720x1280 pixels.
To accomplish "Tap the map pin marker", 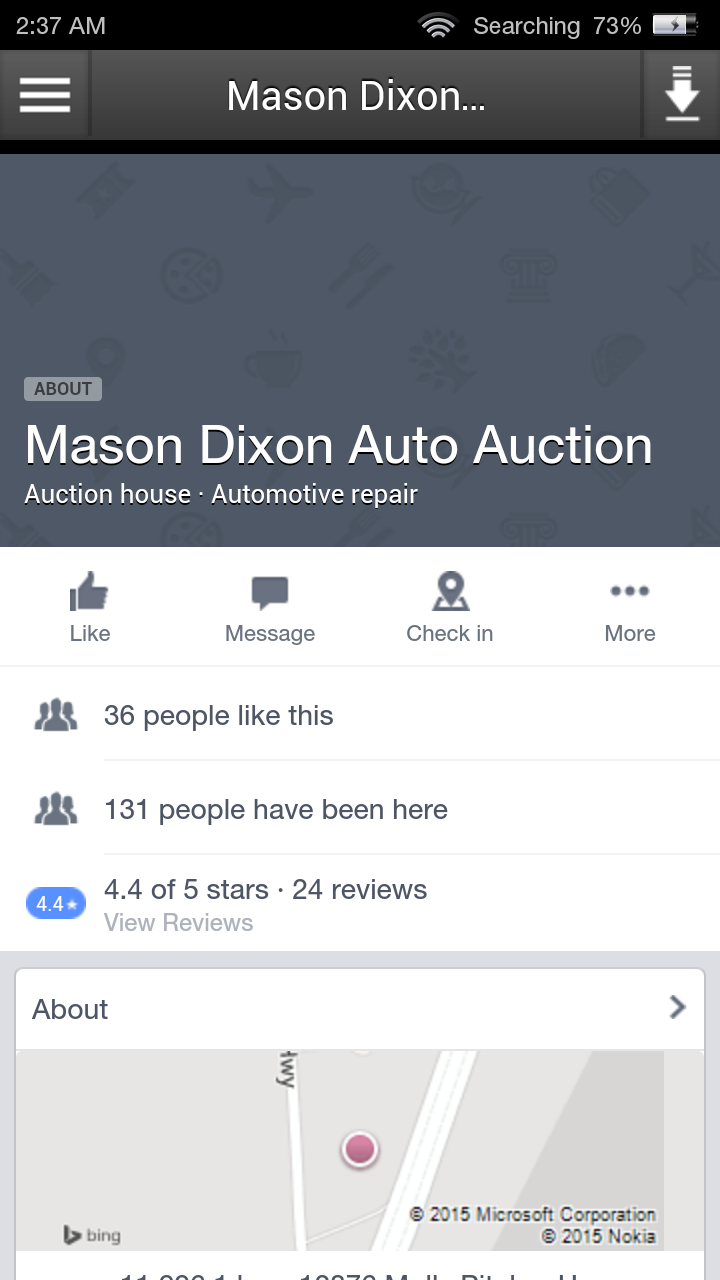I will click(358, 1148).
